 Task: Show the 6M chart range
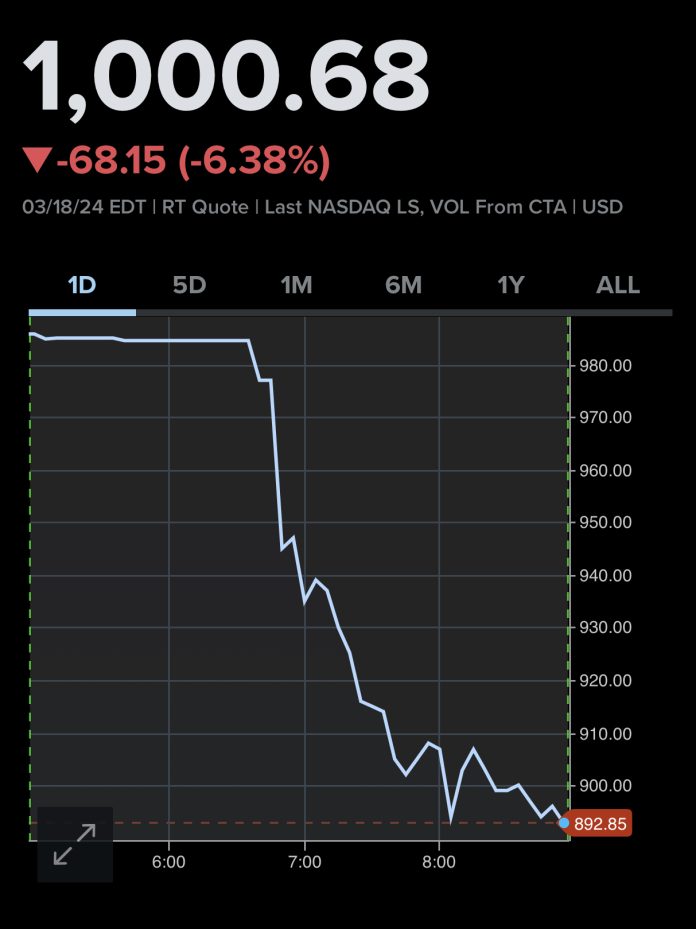403,286
